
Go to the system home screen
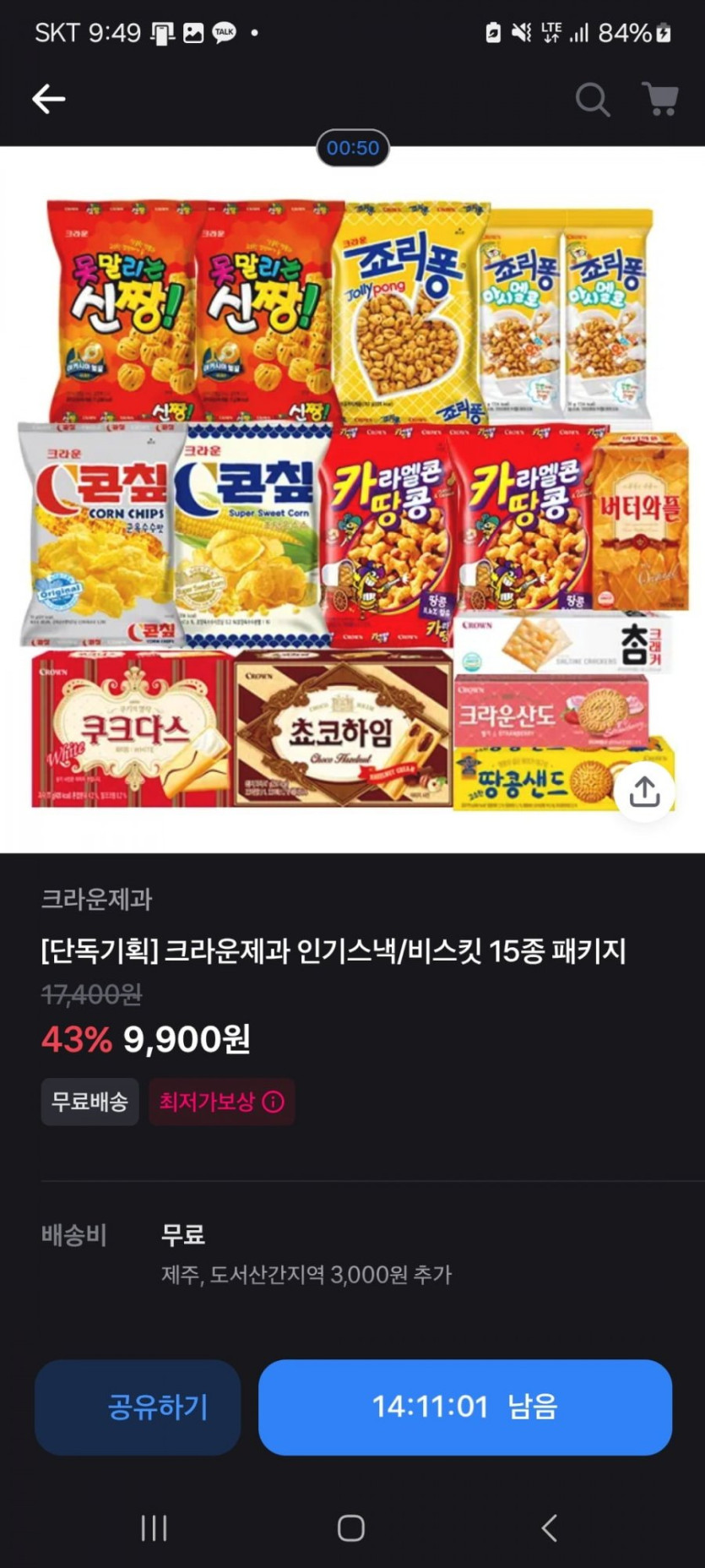click(x=351, y=1527)
